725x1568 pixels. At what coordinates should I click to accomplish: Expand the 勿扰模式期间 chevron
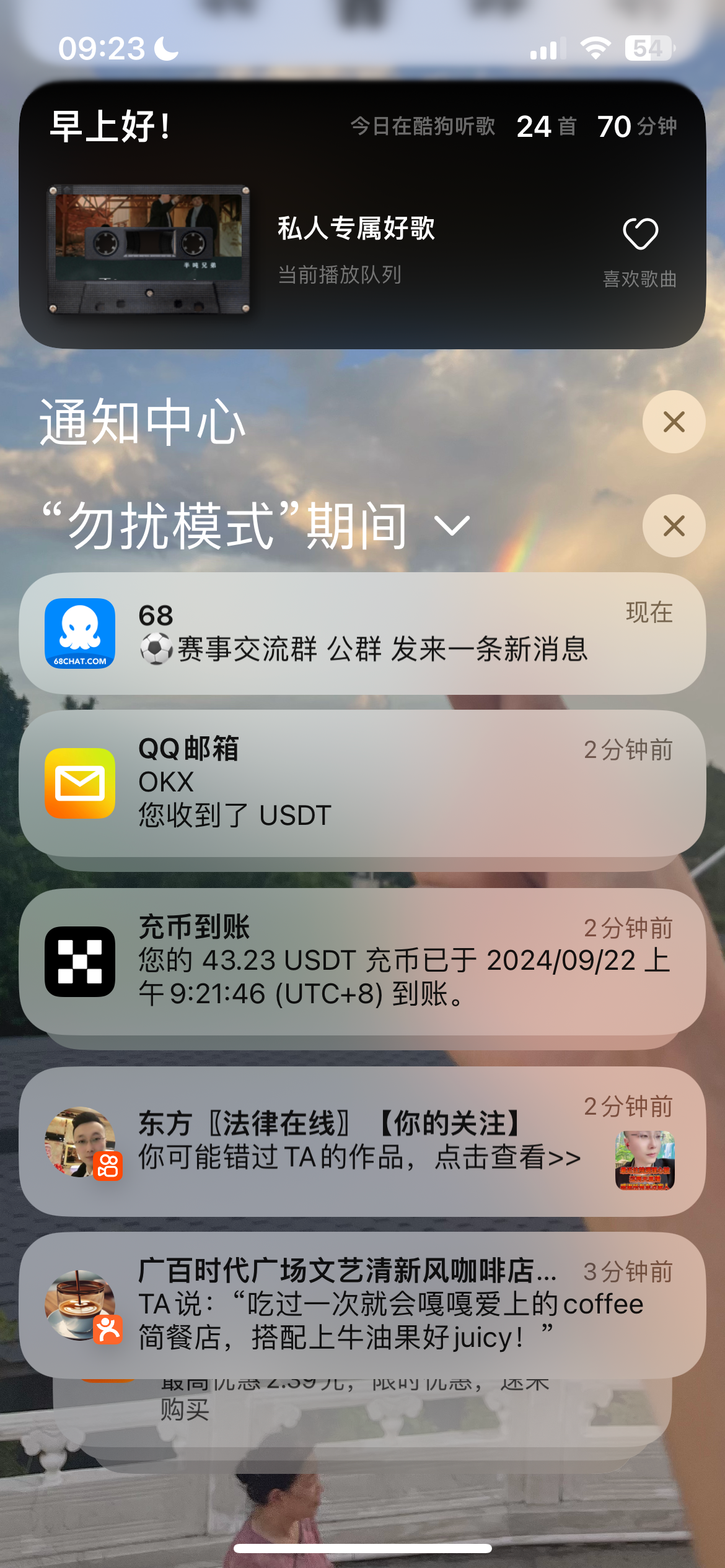[452, 526]
